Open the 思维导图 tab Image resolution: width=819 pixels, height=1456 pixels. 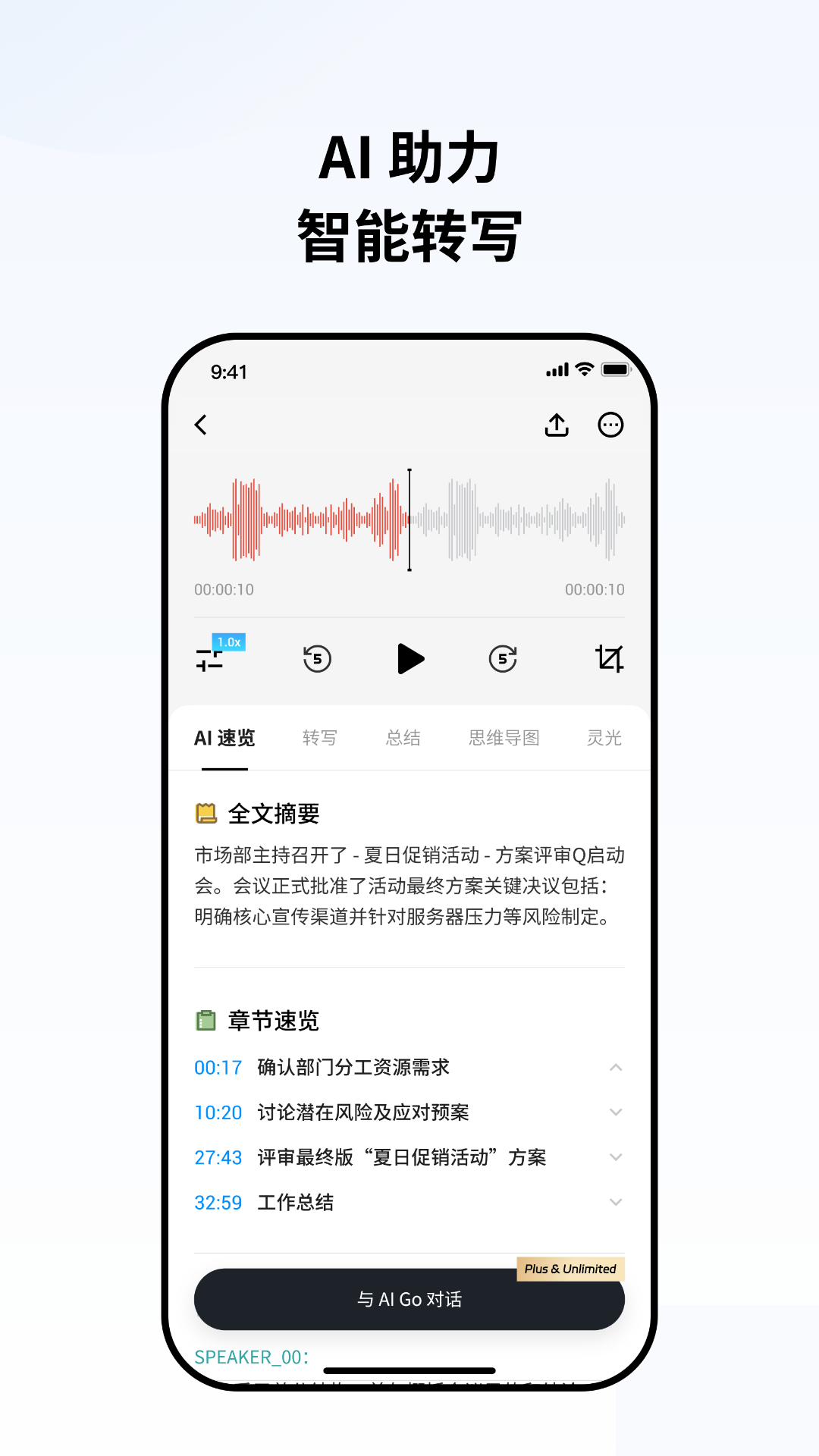(x=503, y=738)
